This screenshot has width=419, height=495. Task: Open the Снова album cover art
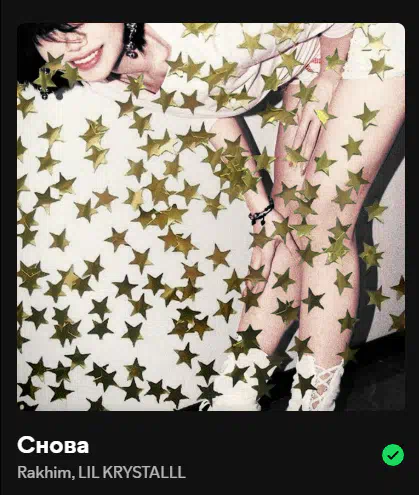[x=211, y=217]
